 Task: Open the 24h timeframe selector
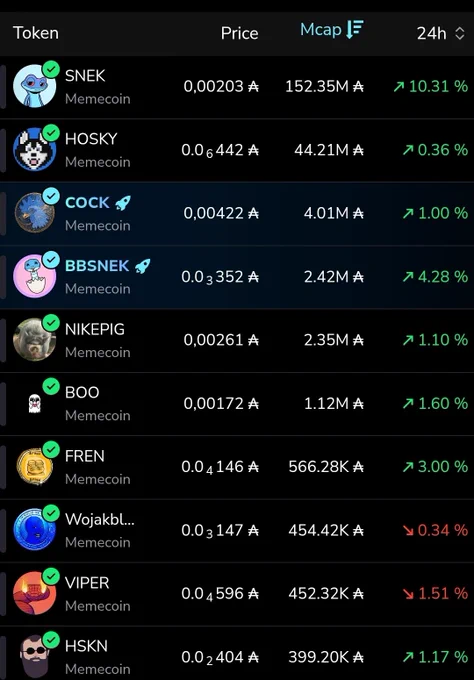(441, 33)
